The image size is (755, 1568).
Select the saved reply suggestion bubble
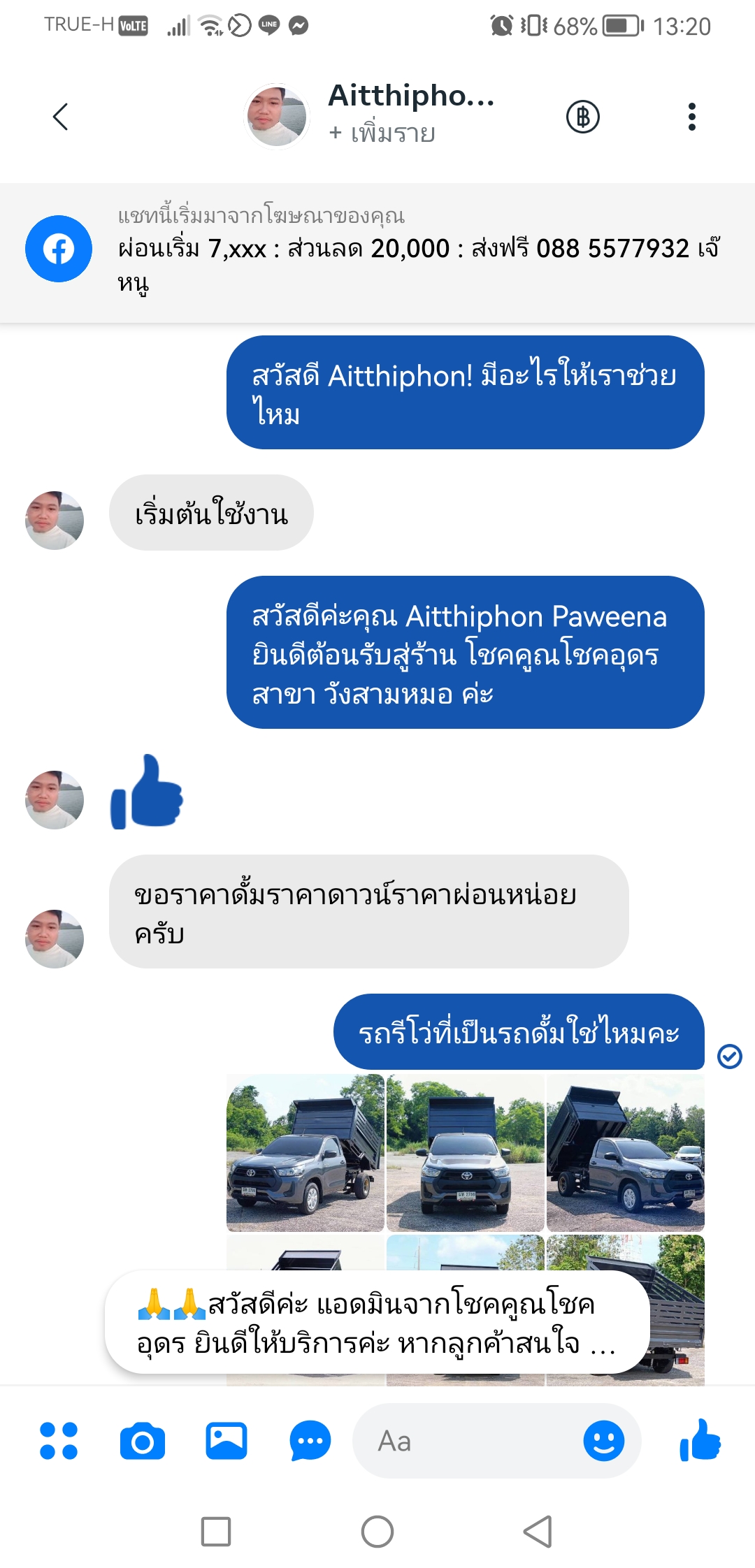click(x=376, y=1323)
